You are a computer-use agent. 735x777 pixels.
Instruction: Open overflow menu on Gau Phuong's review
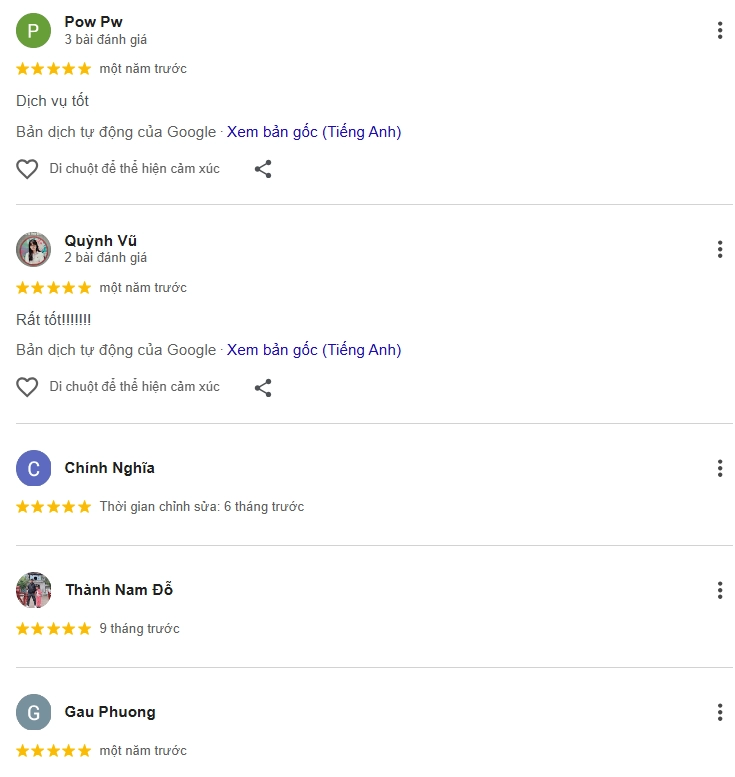tap(719, 712)
